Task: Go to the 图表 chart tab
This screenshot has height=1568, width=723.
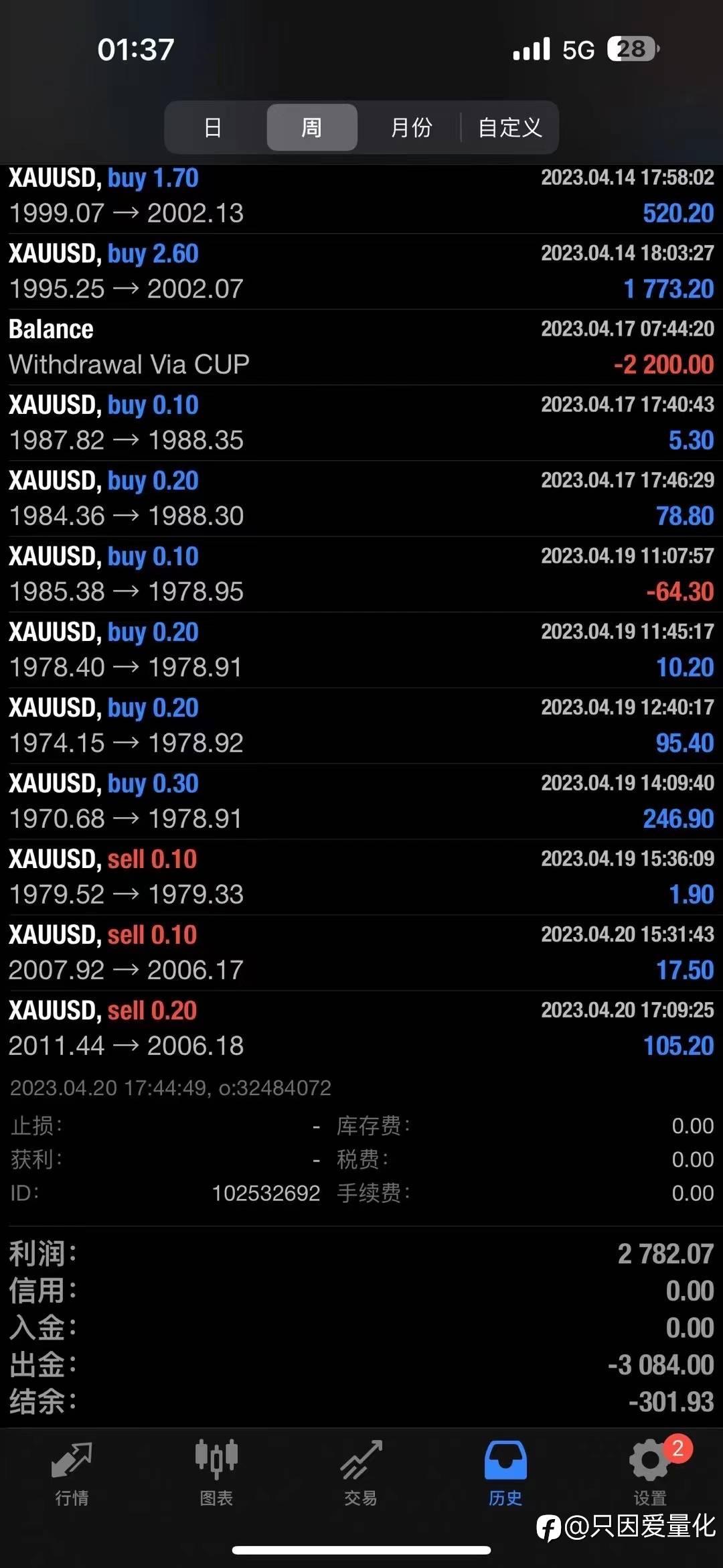Action: pyautogui.click(x=216, y=1474)
